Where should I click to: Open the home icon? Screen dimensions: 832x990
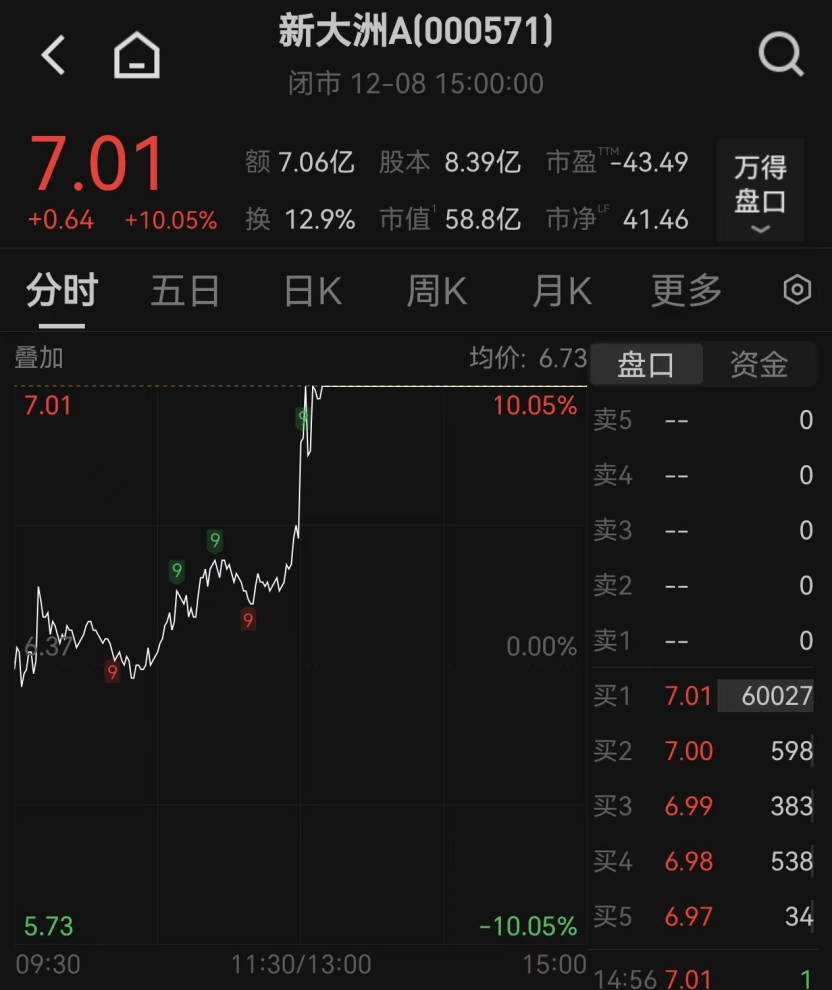(137, 54)
